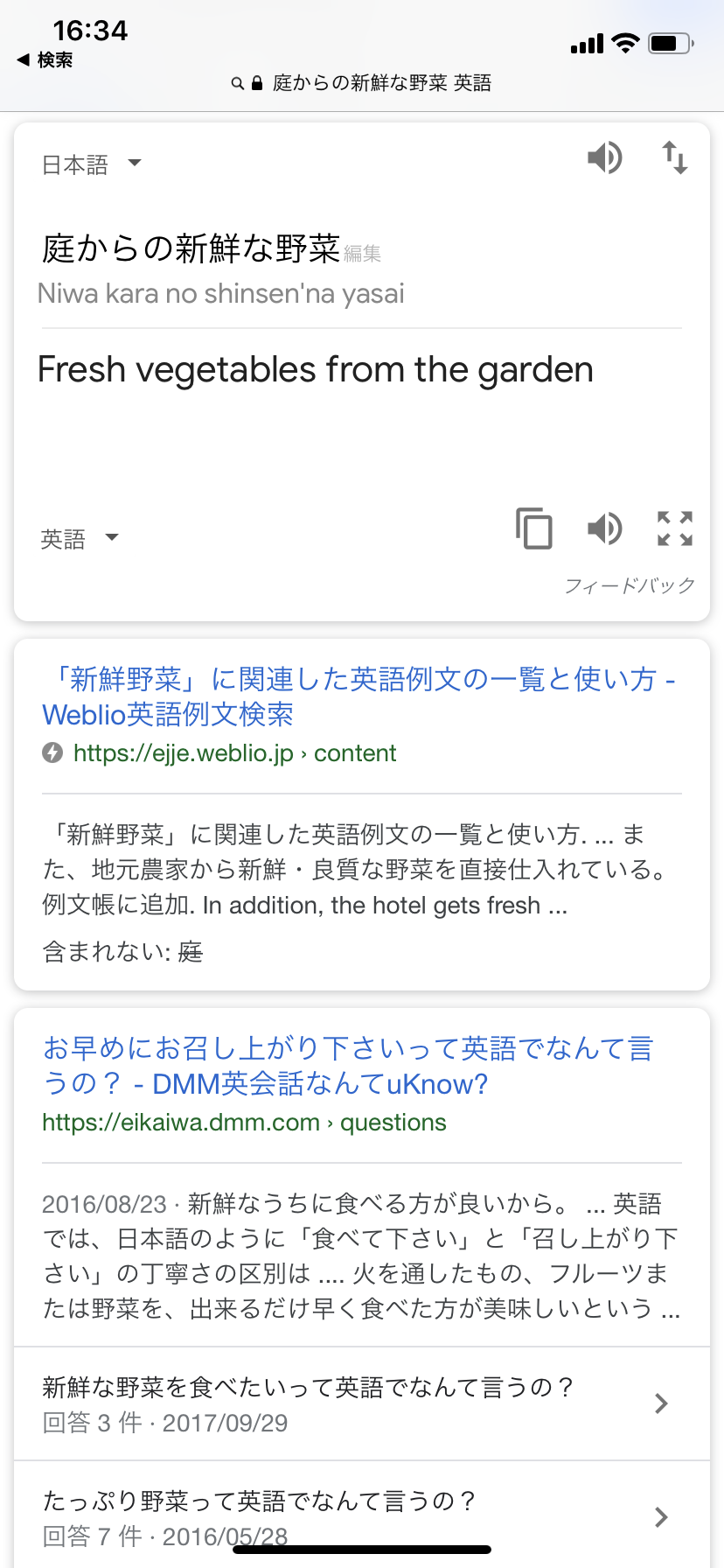
Task: Tap 編集 to edit the source text
Action: point(362,254)
